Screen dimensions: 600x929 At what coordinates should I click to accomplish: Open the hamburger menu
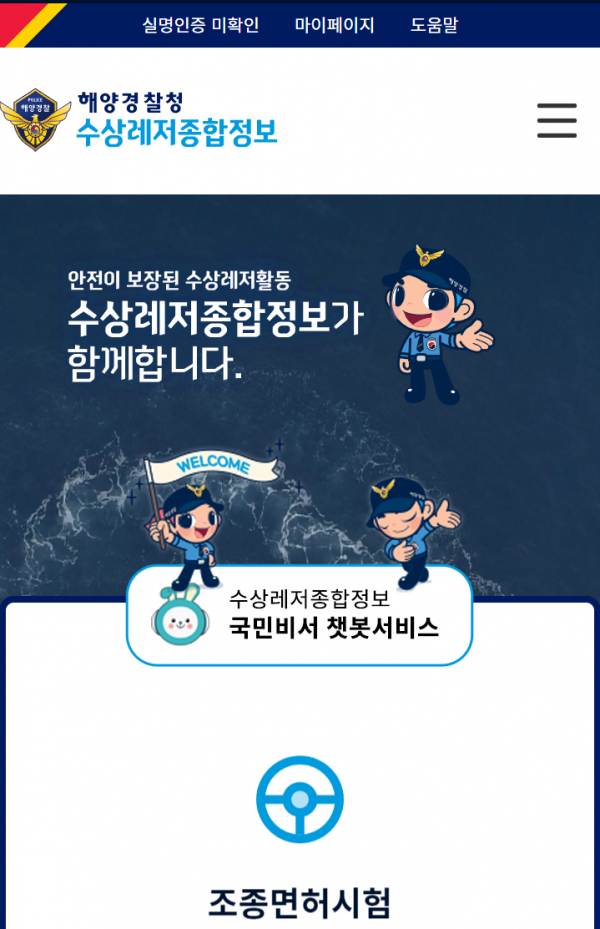click(556, 121)
